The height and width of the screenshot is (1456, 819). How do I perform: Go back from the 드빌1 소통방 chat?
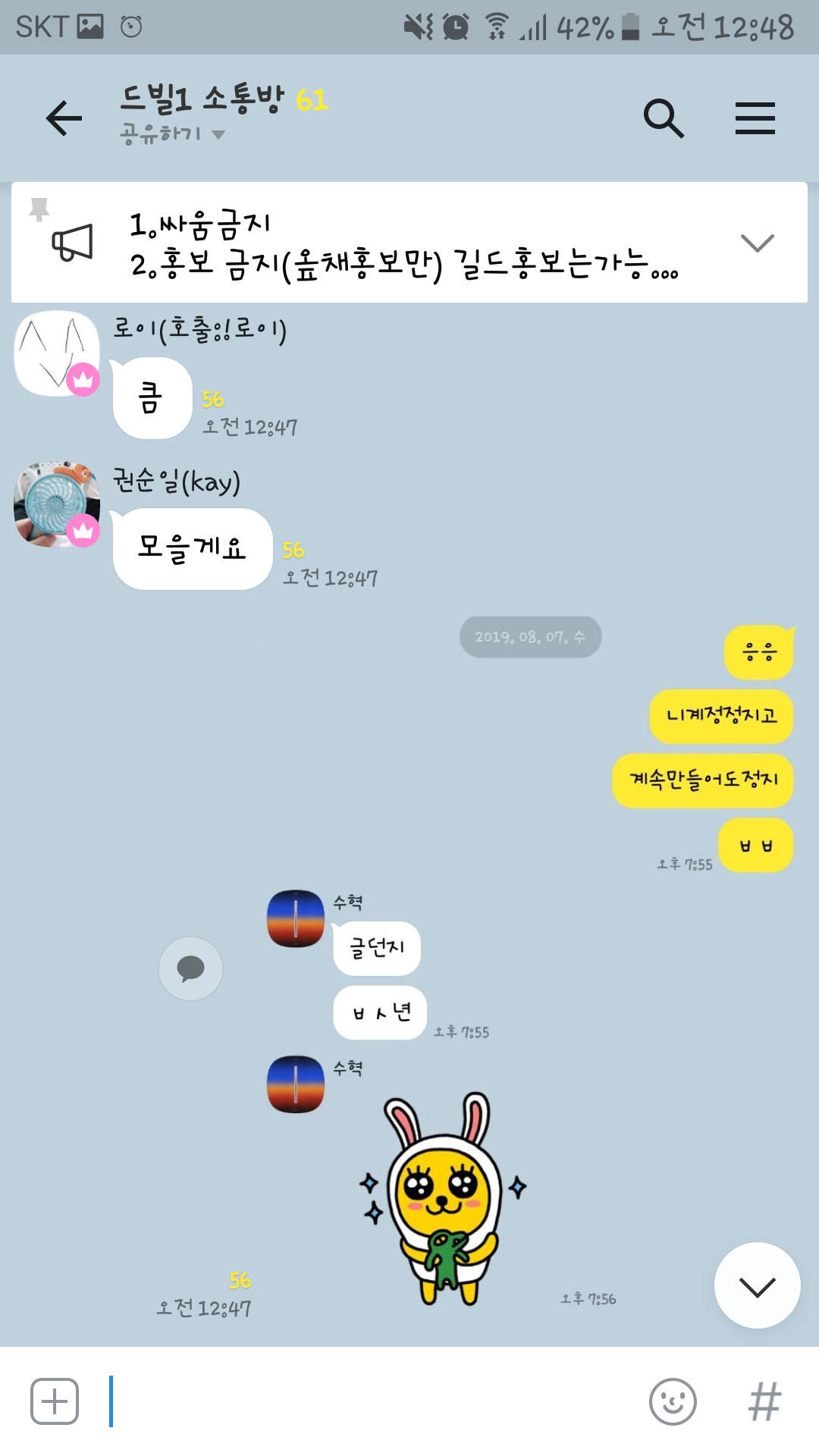tap(64, 118)
